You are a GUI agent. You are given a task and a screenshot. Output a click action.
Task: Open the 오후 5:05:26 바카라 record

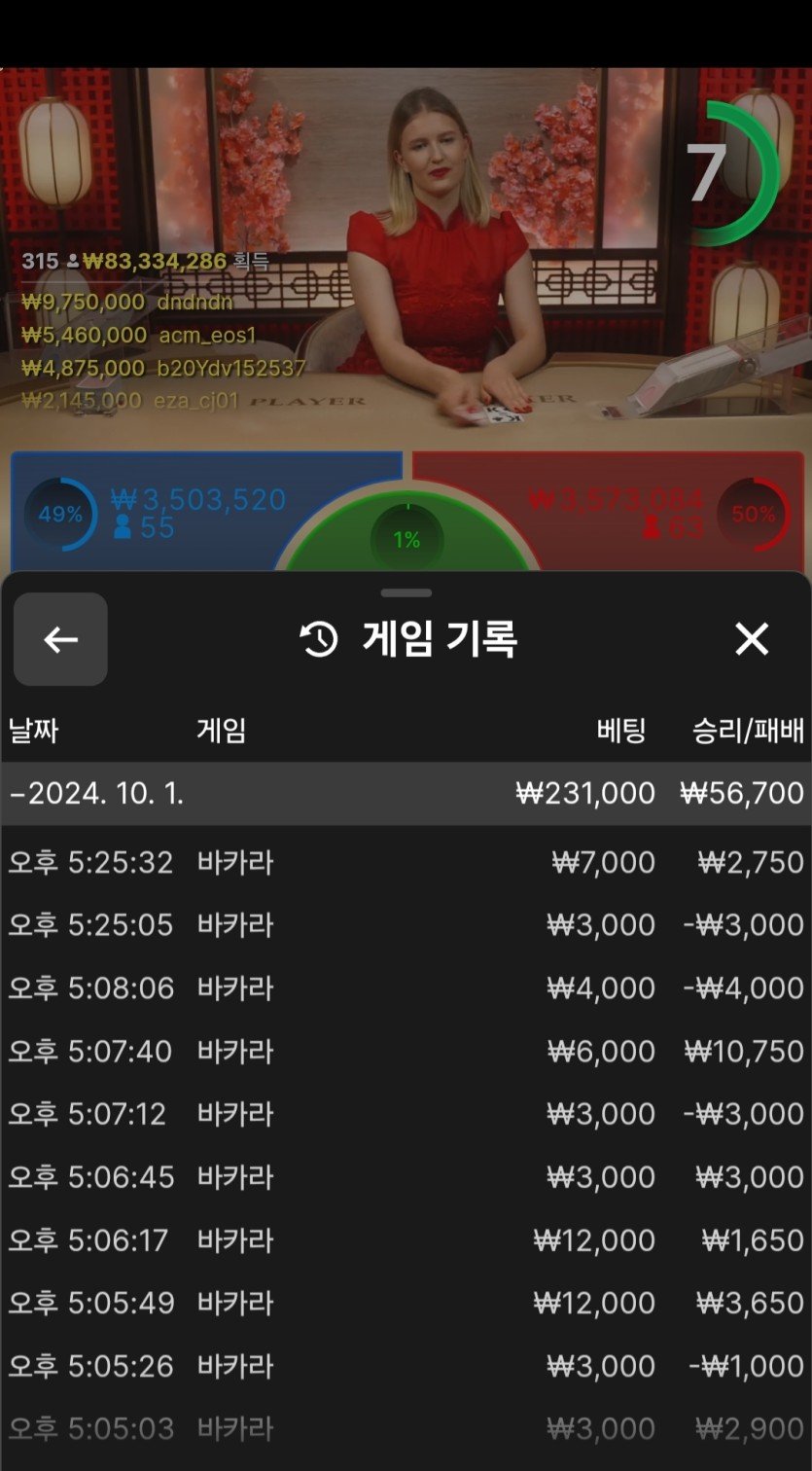click(x=406, y=1365)
